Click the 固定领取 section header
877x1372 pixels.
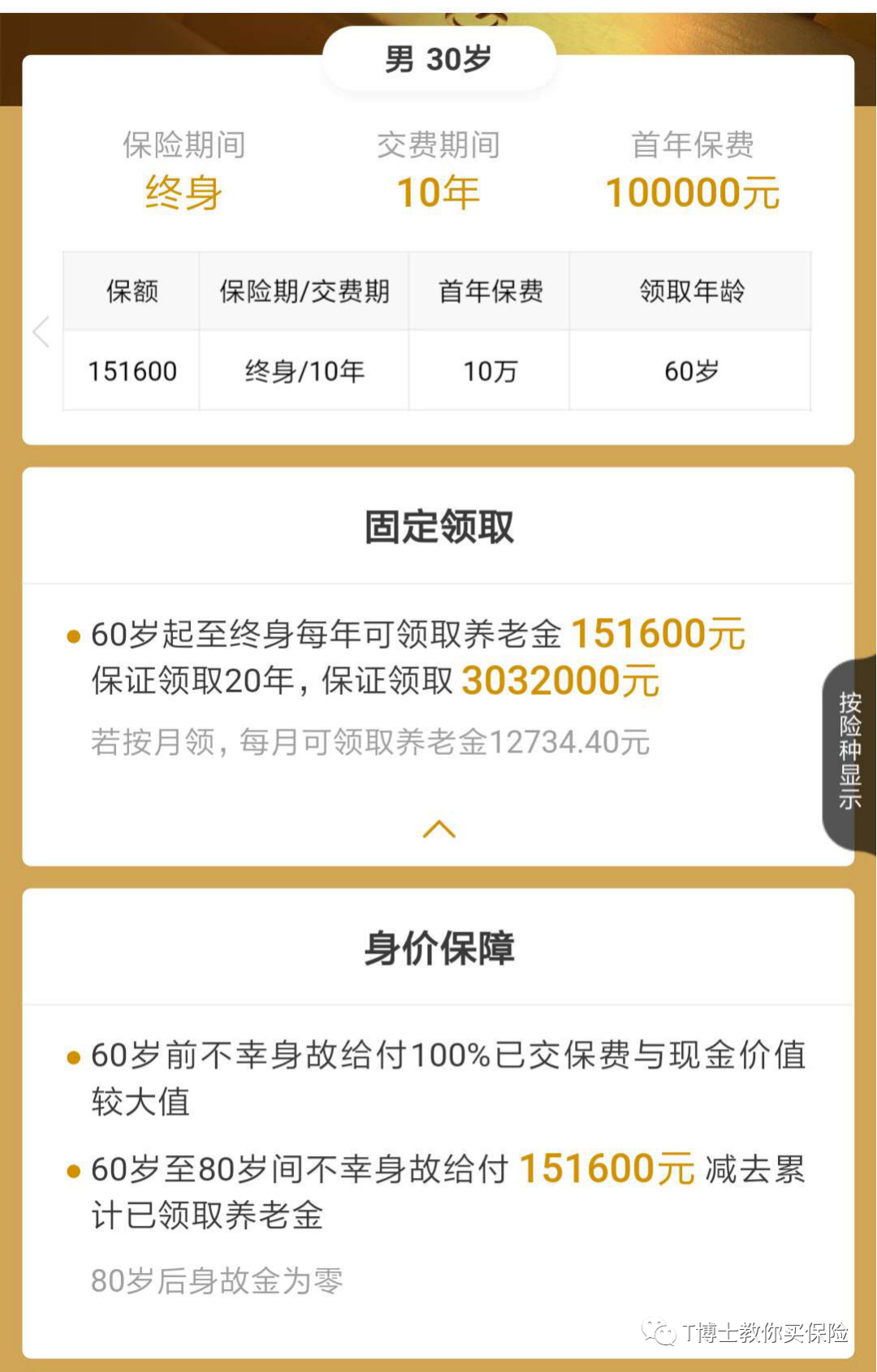point(438,526)
